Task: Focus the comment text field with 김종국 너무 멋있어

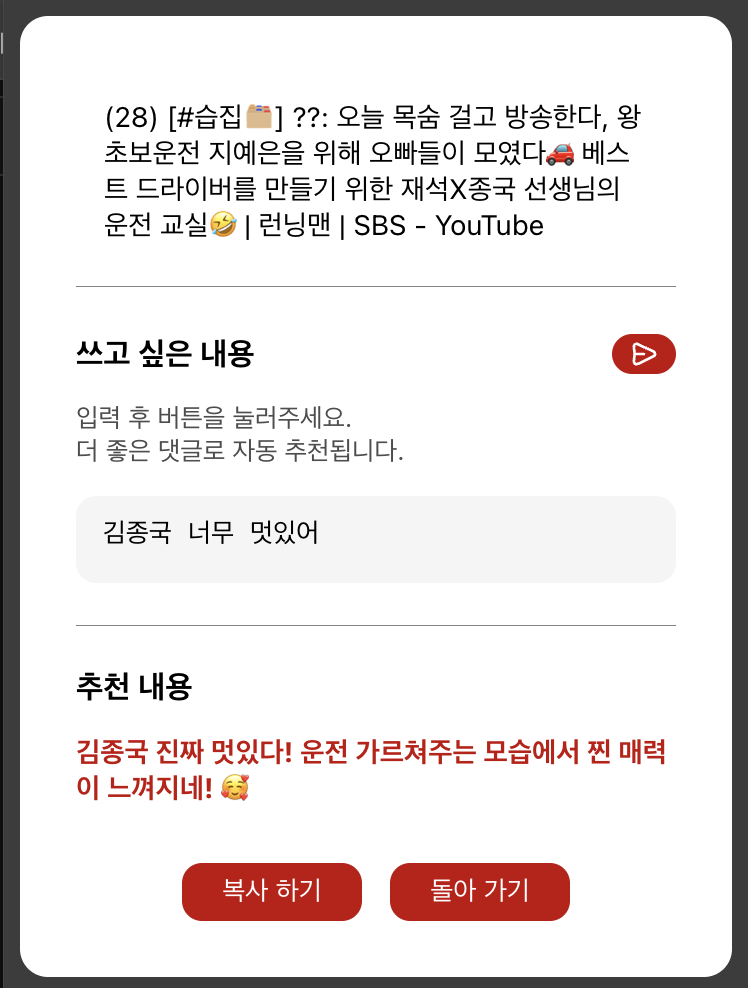Action: tap(375, 538)
